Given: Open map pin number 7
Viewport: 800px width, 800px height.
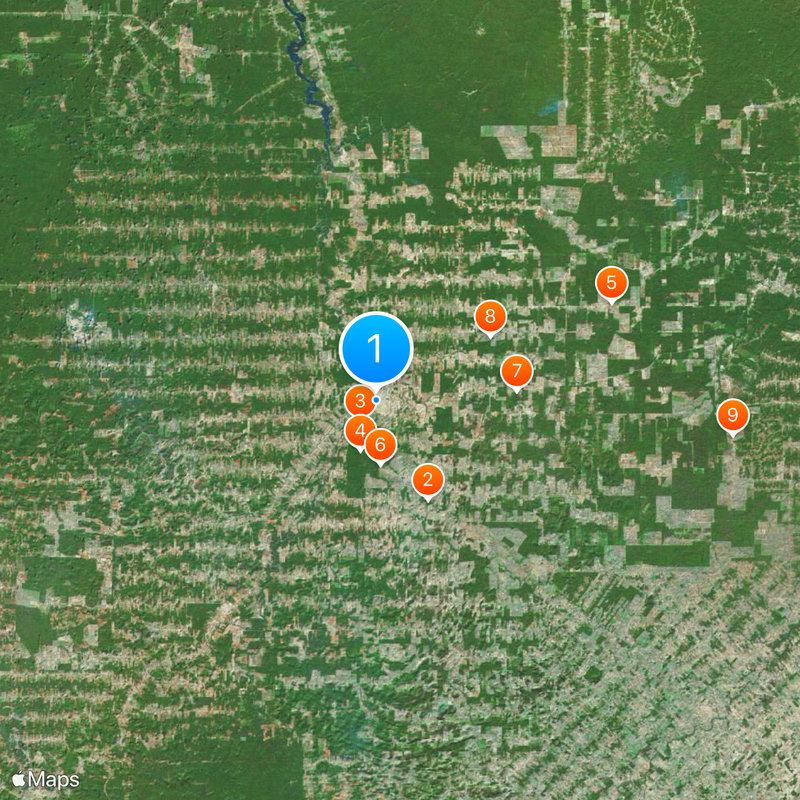Looking at the screenshot, I should click(x=516, y=372).
